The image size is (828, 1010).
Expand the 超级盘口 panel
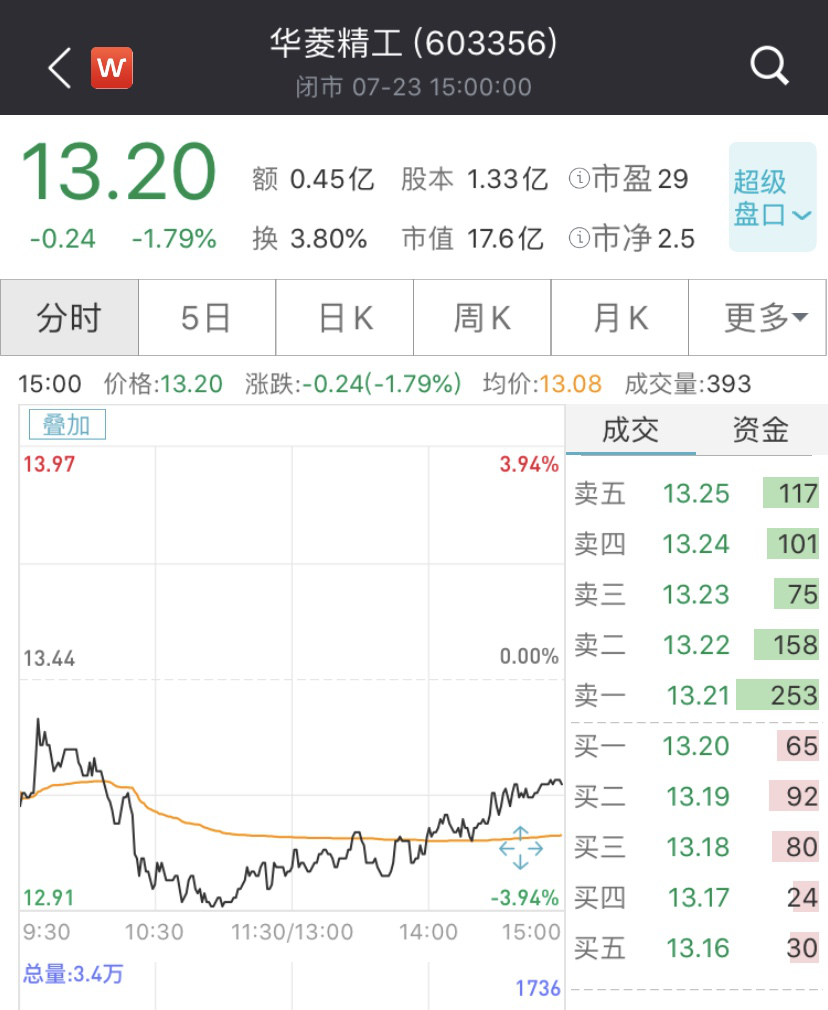pos(772,198)
